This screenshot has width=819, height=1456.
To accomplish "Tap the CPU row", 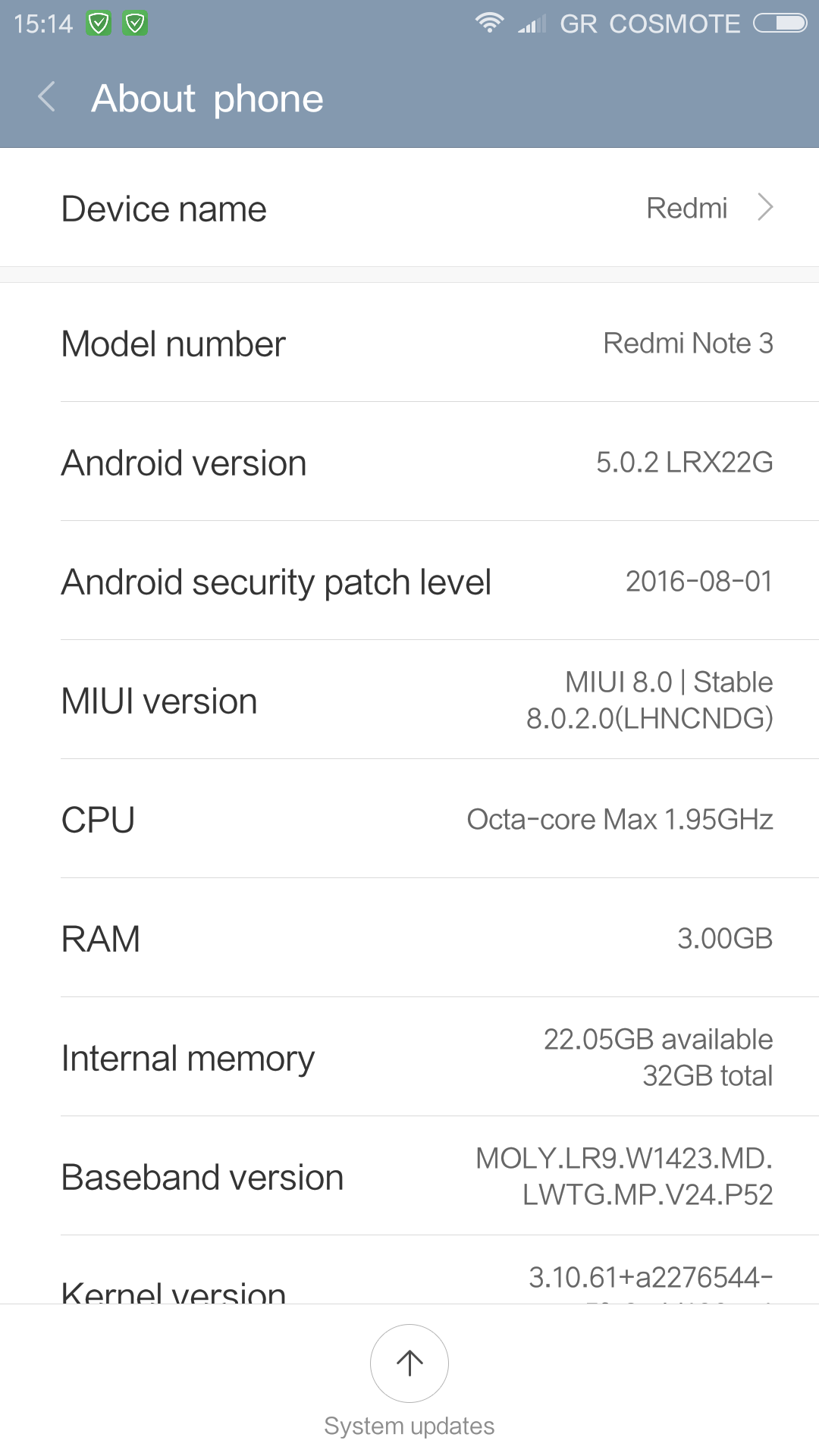I will (x=409, y=819).
